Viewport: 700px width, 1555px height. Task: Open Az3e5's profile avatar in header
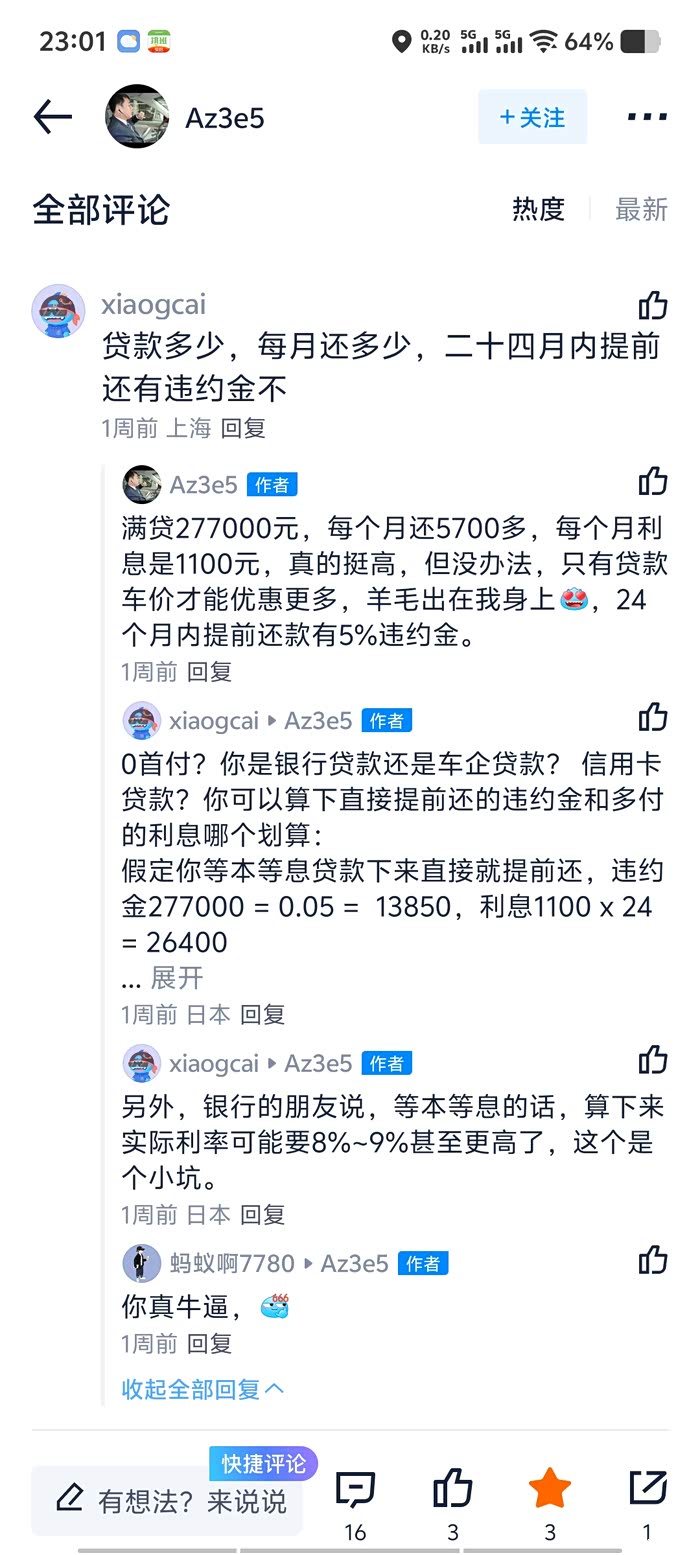[137, 117]
